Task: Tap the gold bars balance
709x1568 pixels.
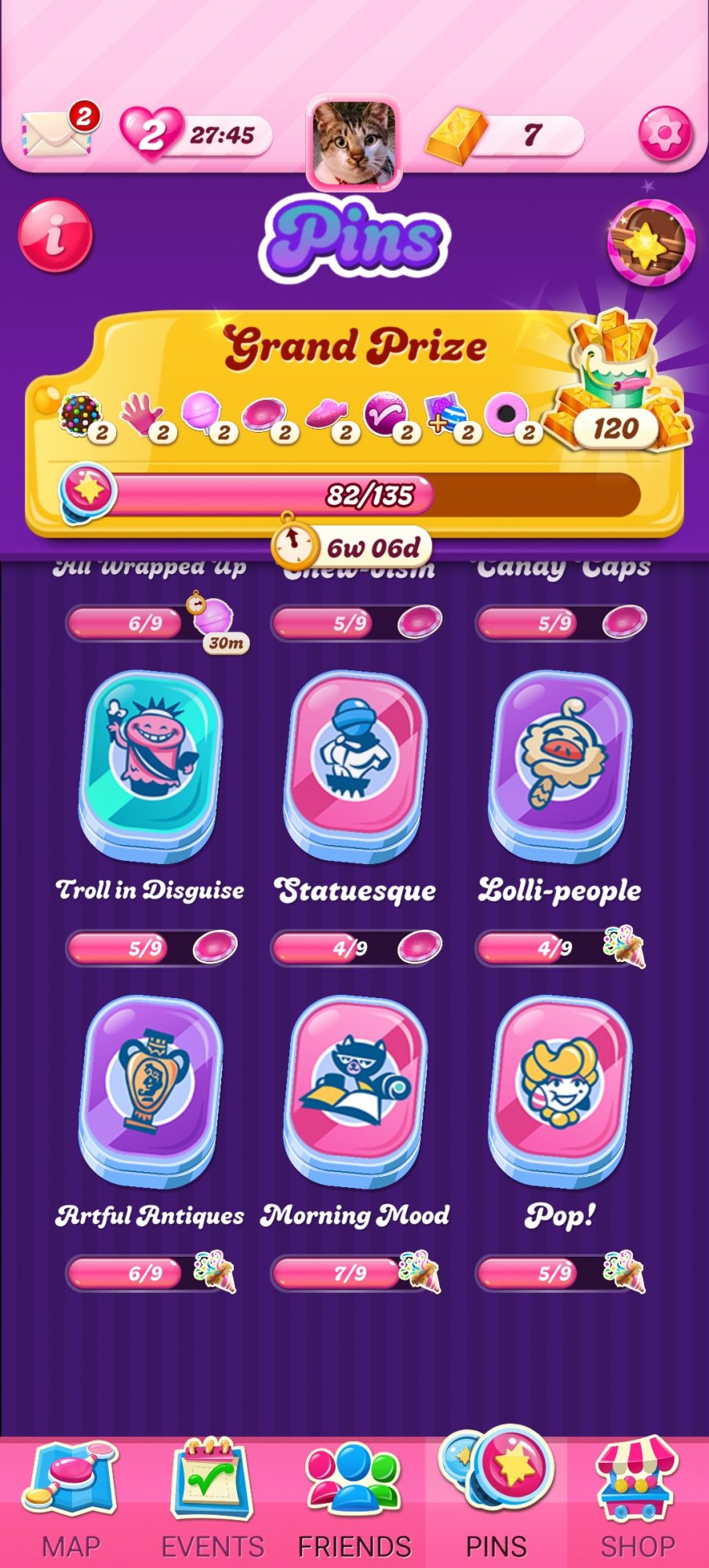Action: 506,136
